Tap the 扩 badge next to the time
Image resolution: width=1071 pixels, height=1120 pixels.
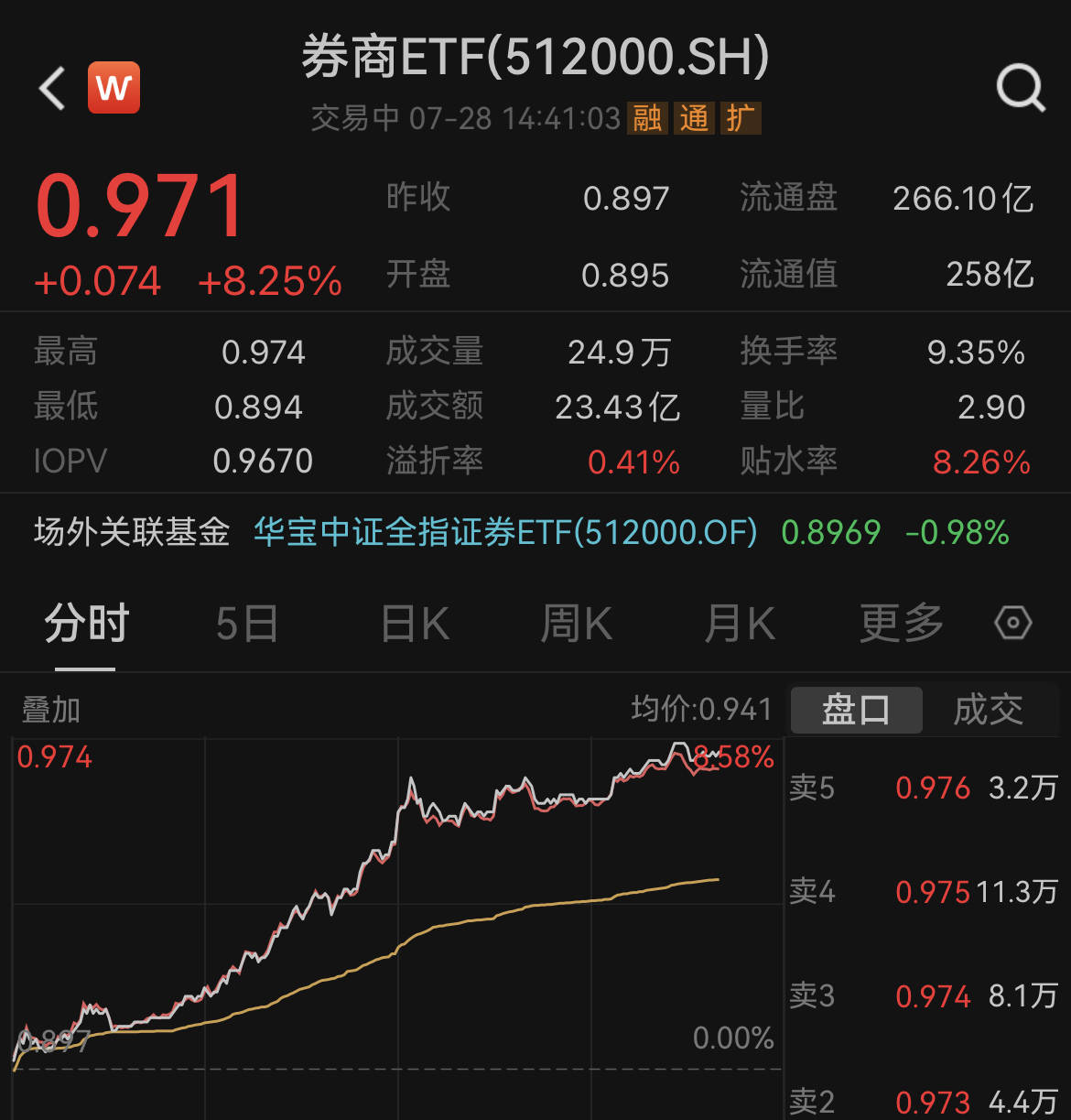click(742, 118)
